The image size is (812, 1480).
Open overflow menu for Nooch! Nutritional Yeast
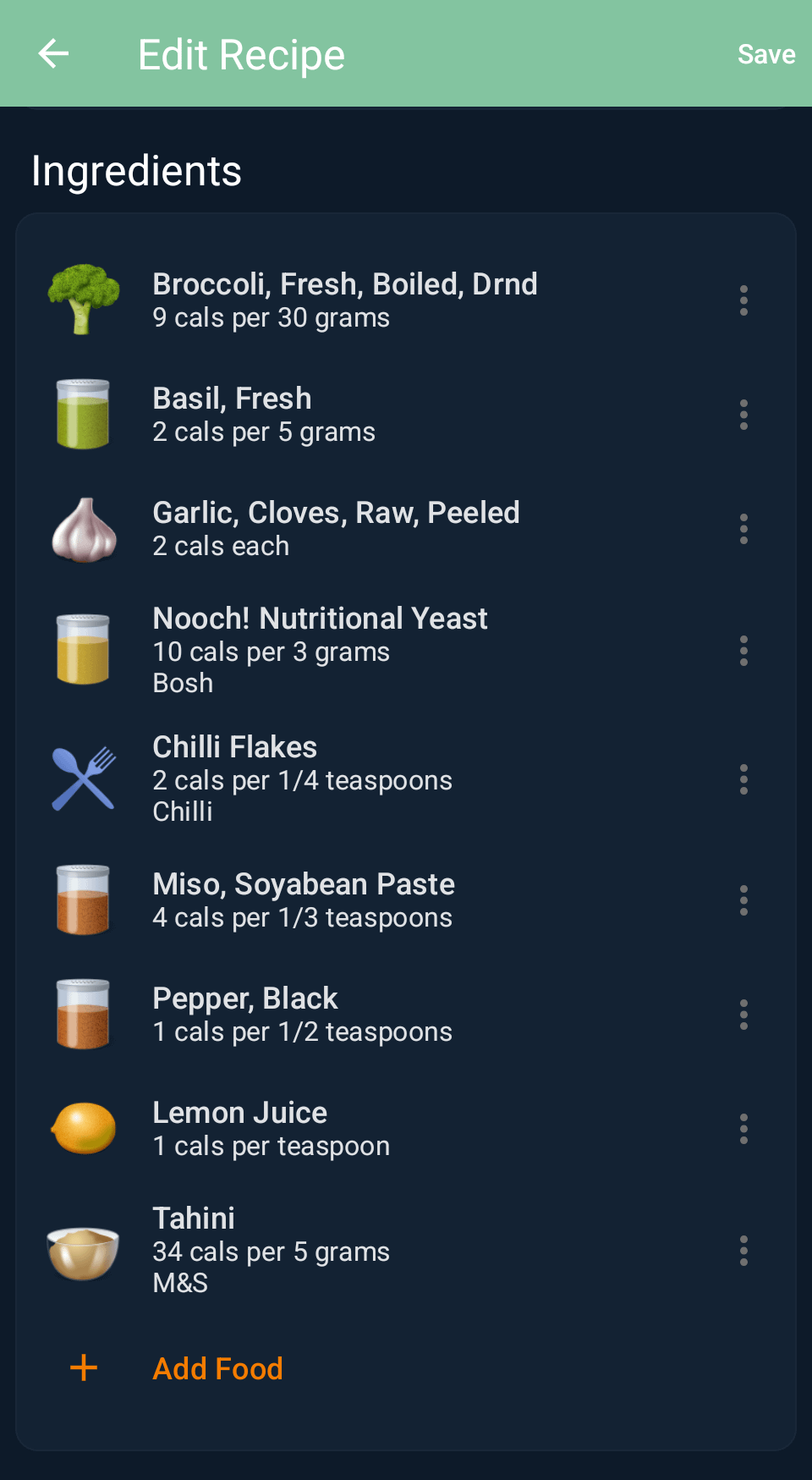(743, 651)
